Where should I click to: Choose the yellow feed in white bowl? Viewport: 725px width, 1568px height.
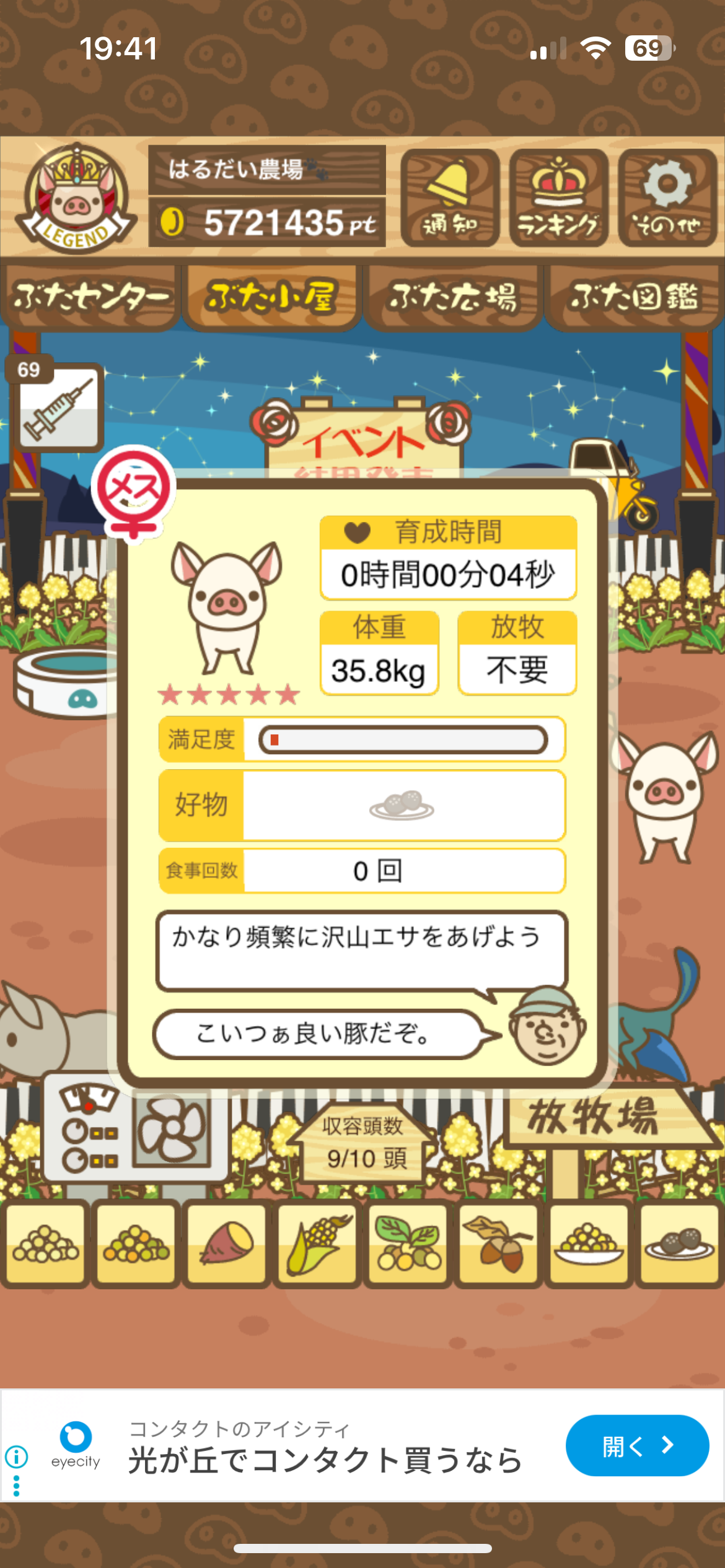(589, 1243)
